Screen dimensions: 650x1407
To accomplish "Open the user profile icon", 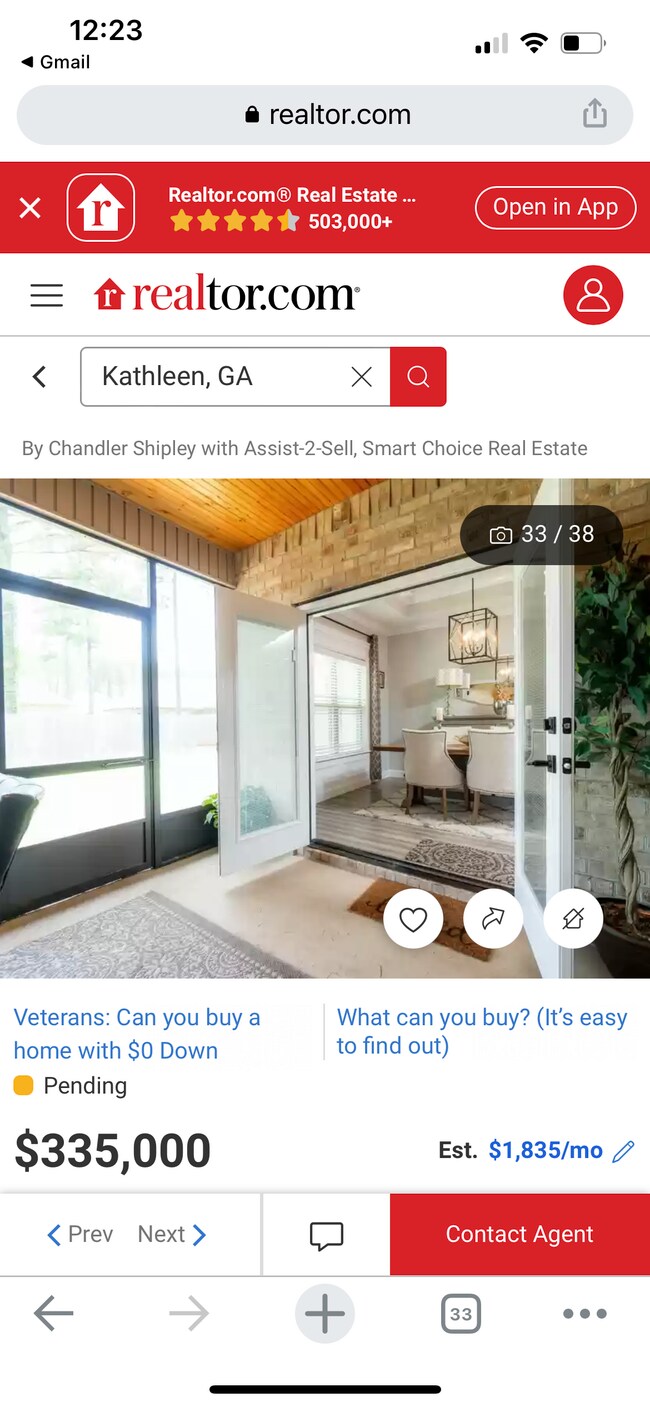I will (x=593, y=295).
